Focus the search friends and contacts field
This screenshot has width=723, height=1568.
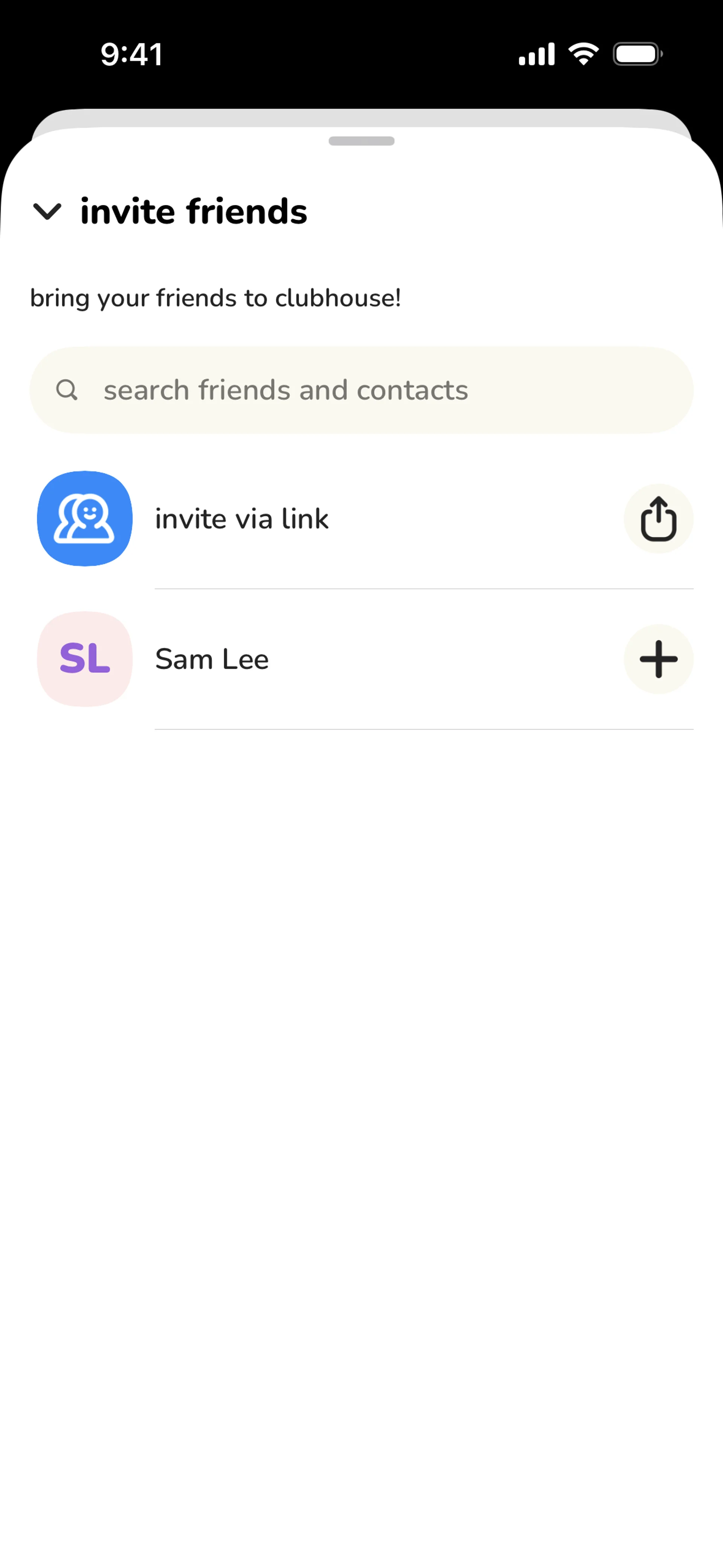point(361,390)
